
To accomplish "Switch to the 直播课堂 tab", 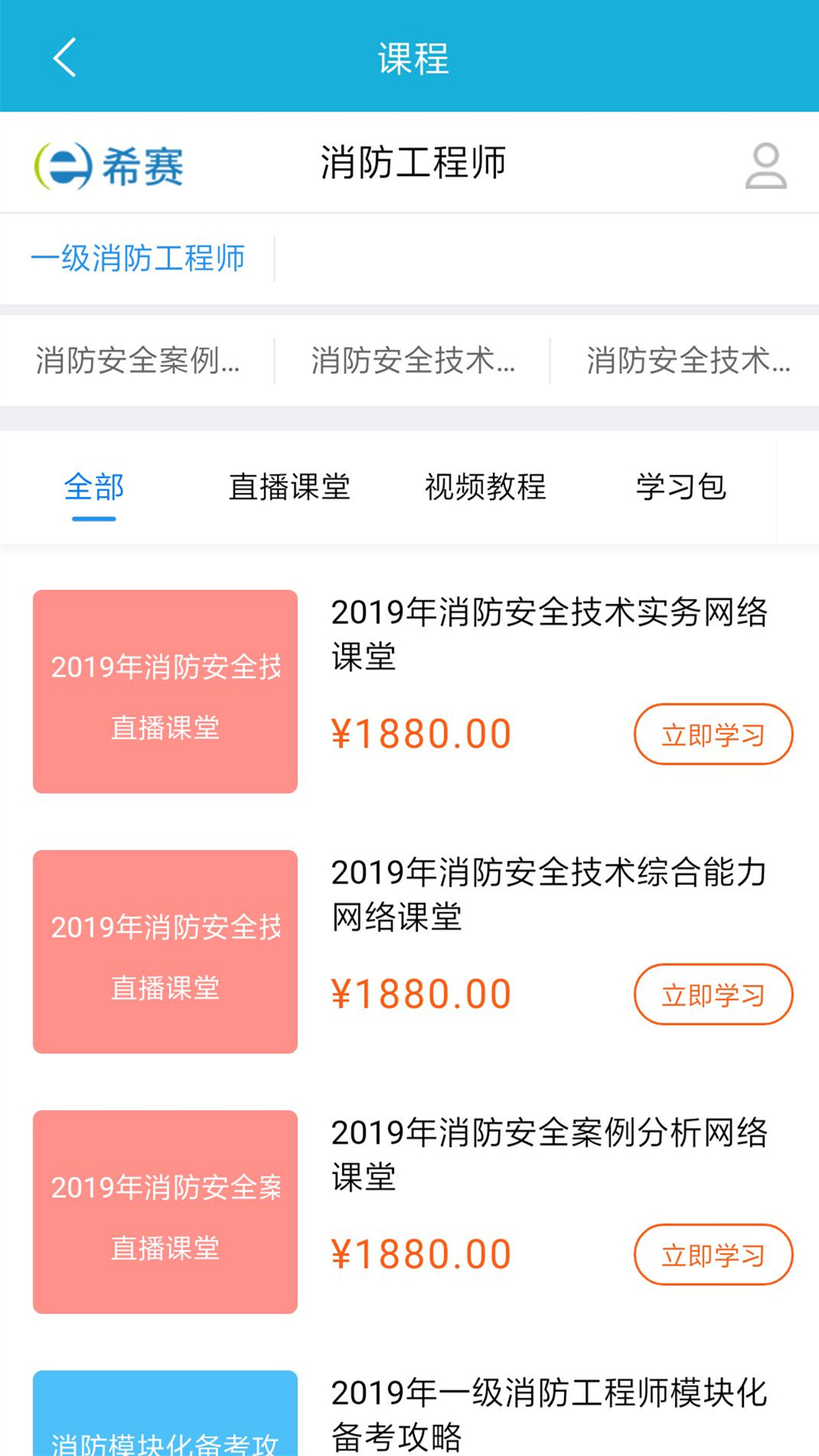I will (290, 488).
